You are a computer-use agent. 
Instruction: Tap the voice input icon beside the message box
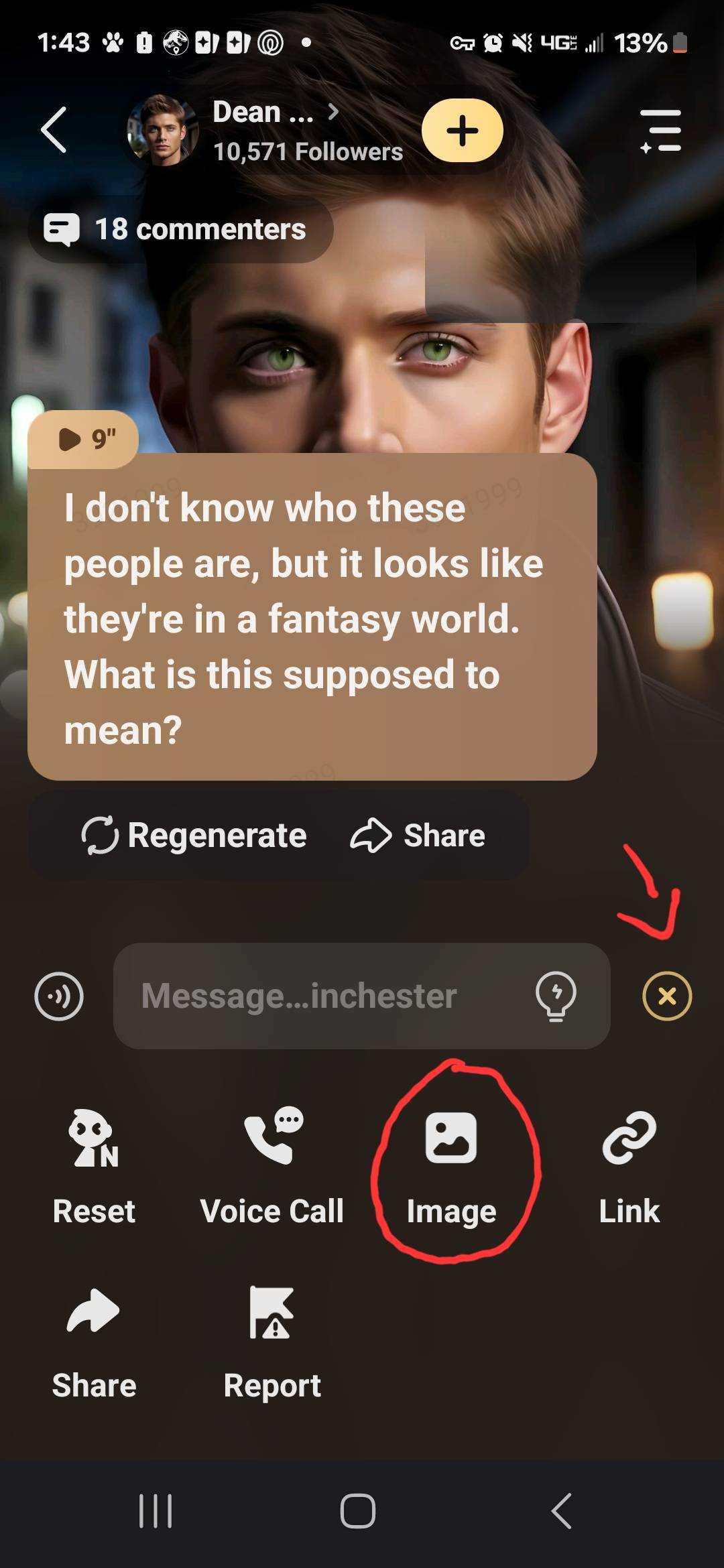pos(59,996)
